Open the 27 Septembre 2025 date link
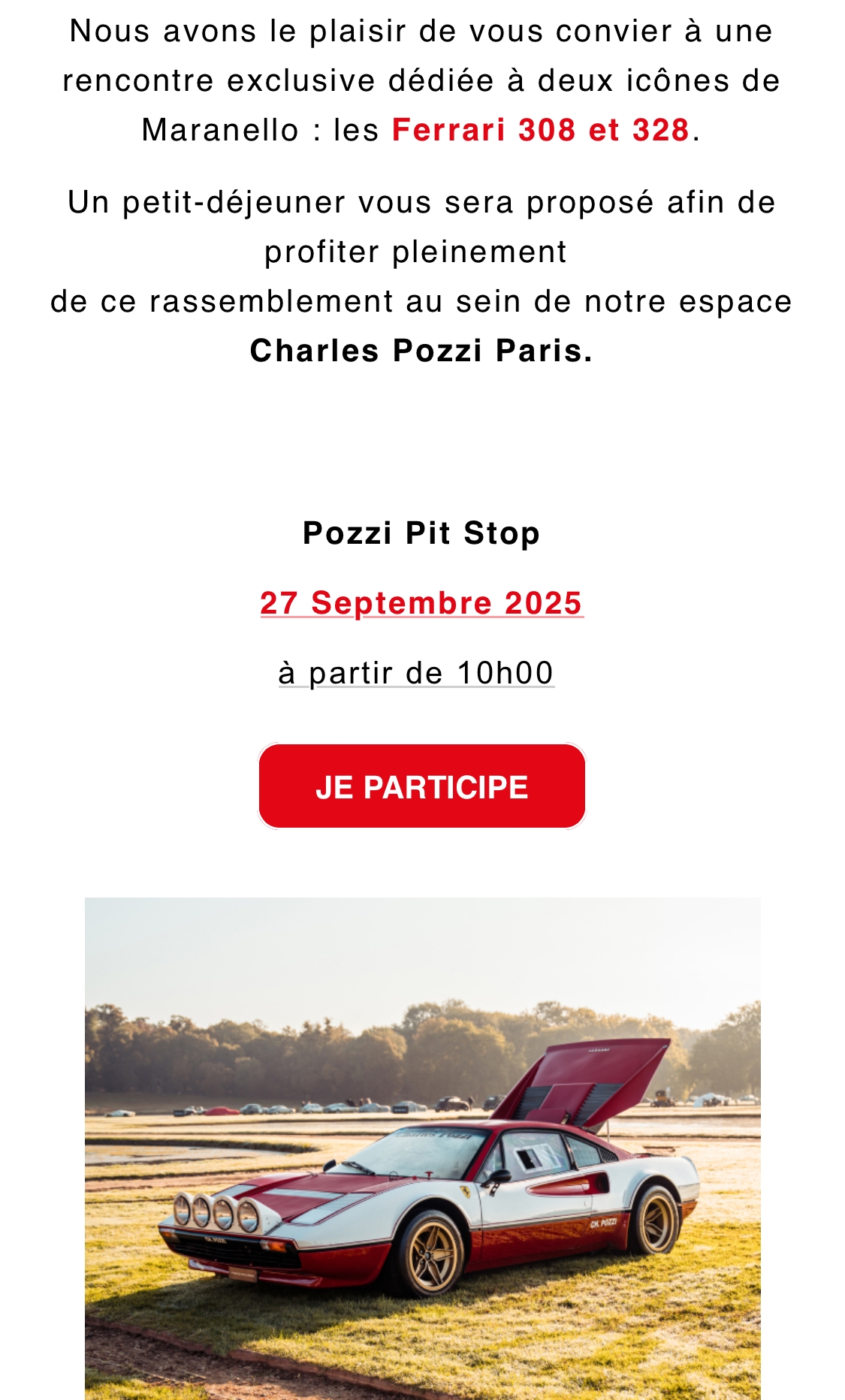 tap(421, 603)
